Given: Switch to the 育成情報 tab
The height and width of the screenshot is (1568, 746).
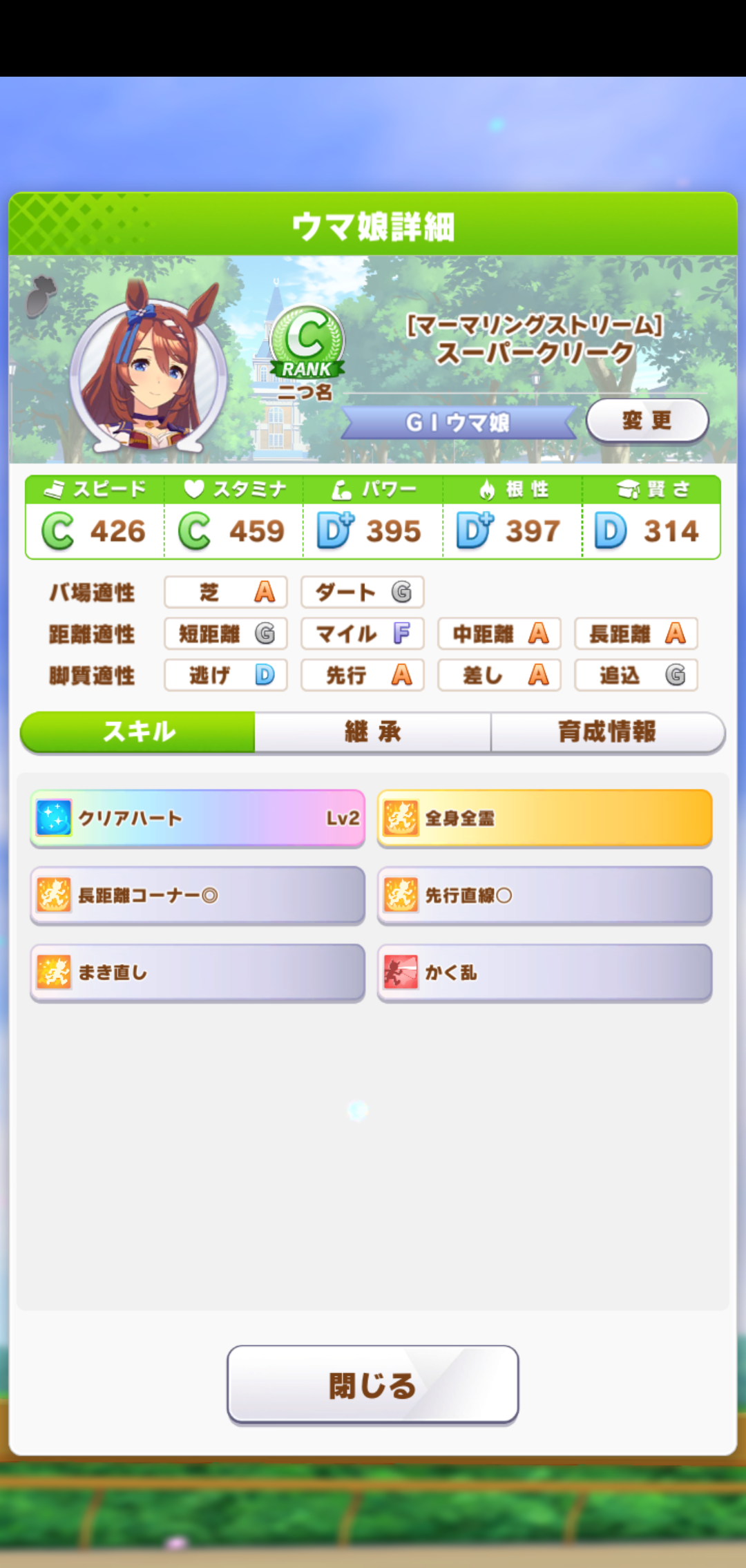Looking at the screenshot, I should [x=607, y=732].
